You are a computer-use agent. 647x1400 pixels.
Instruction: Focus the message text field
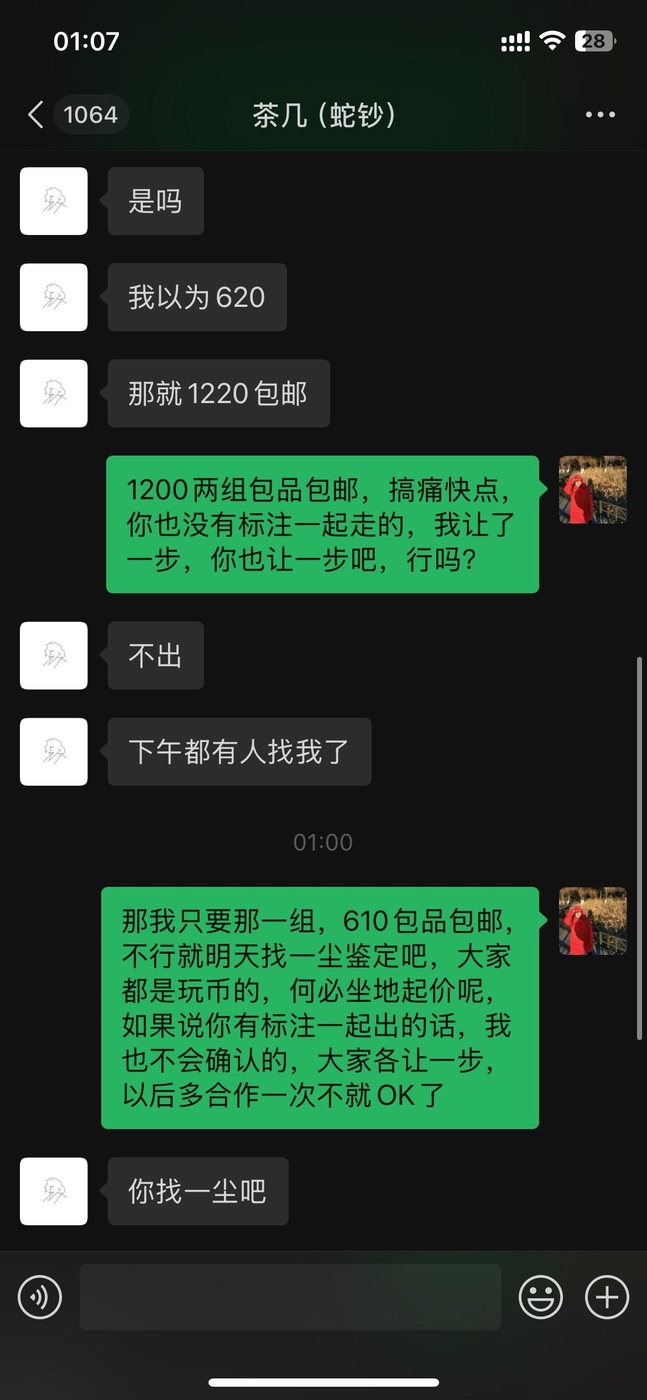pyautogui.click(x=290, y=1297)
